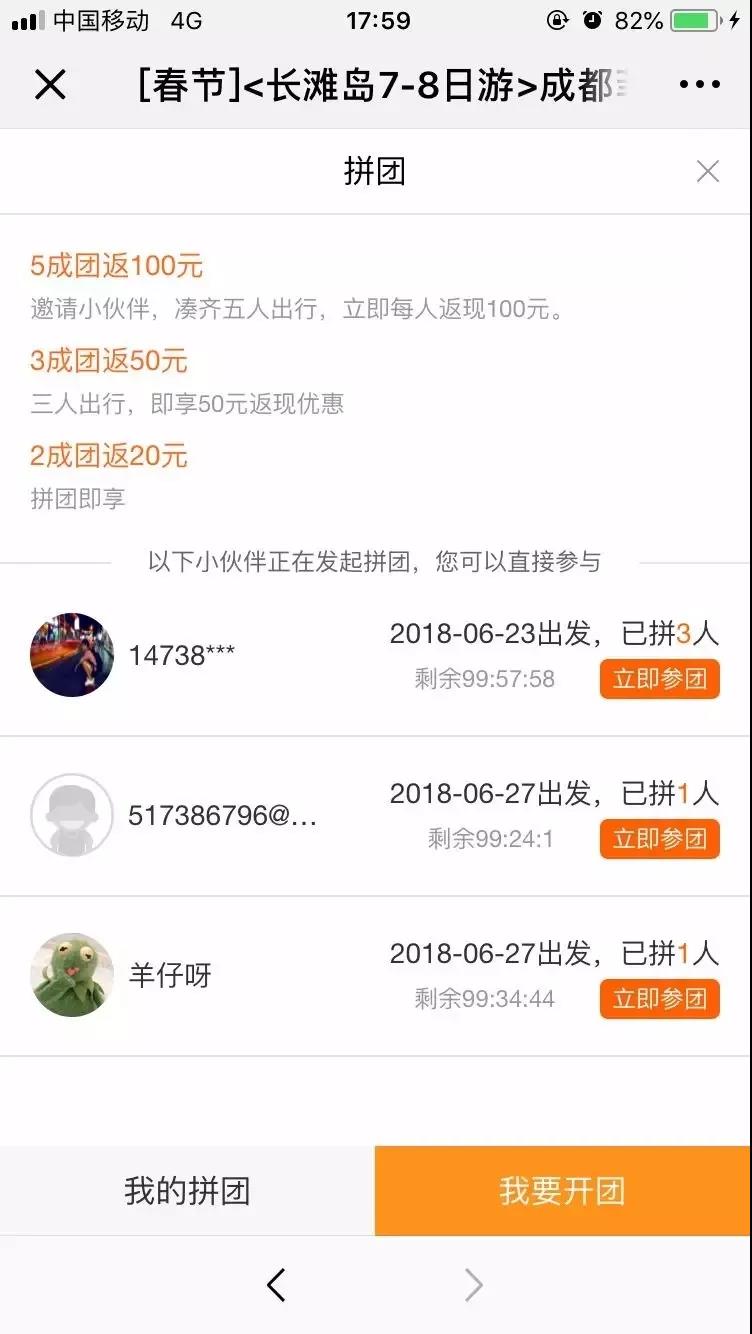
Task: Open the WeChat more options menu
Action: click(700, 84)
